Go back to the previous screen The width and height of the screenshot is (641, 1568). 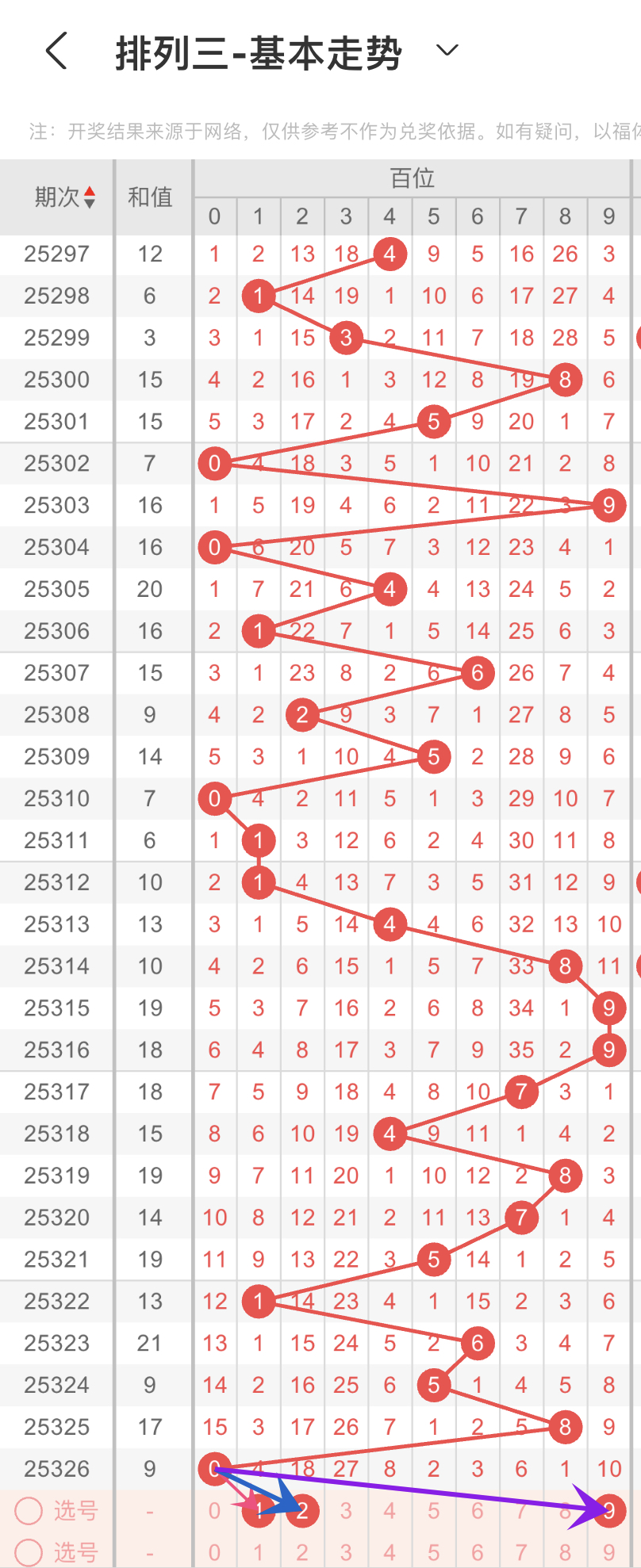coord(56,52)
